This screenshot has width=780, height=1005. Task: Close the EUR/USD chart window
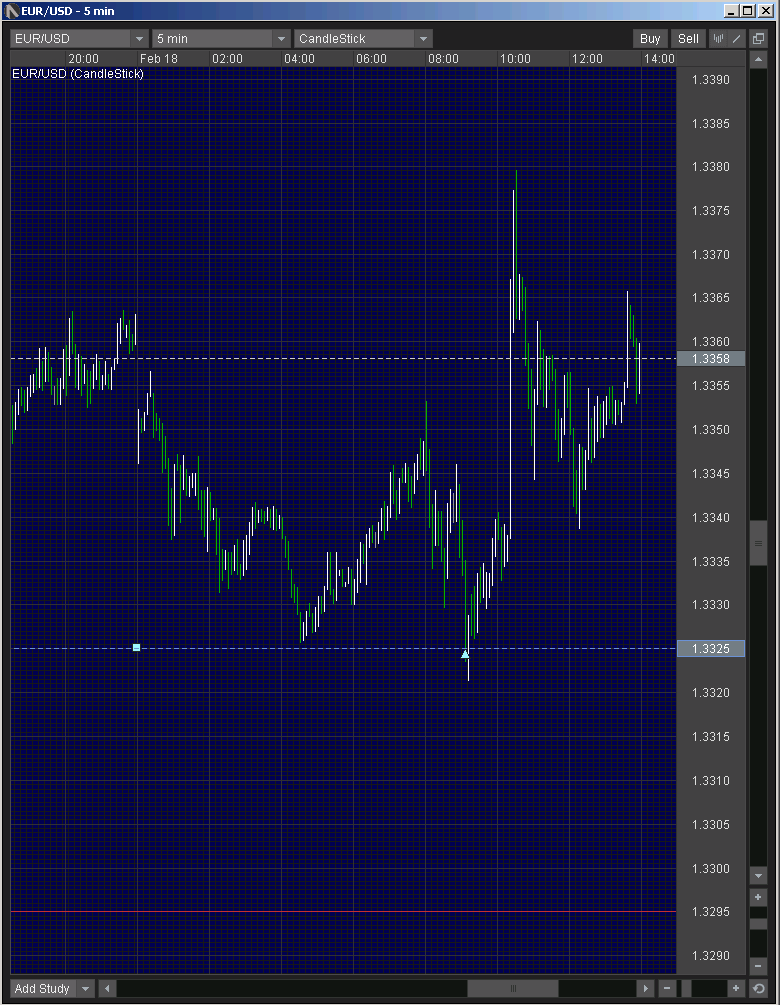(x=765, y=11)
